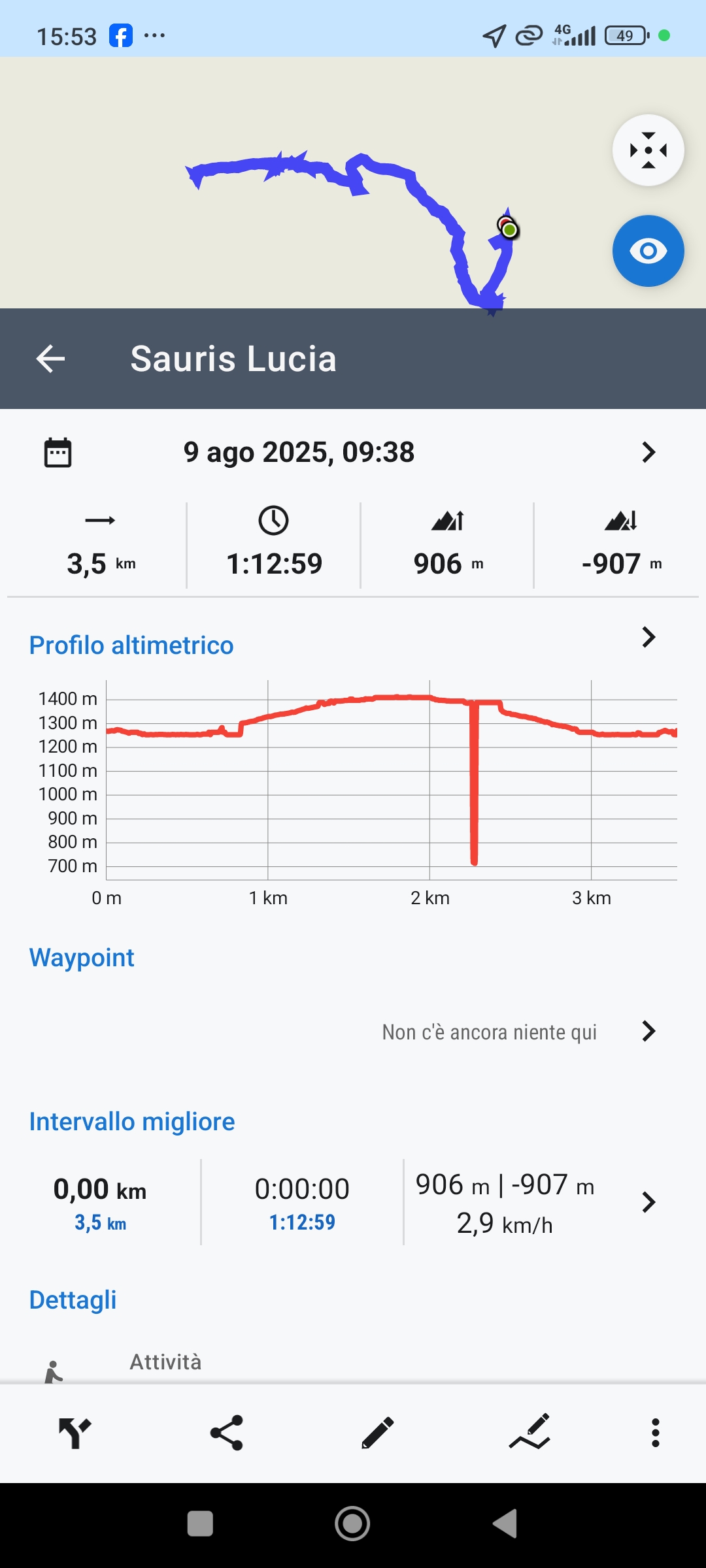
Task: Open Intervallo migliore details
Action: pyautogui.click(x=648, y=1202)
